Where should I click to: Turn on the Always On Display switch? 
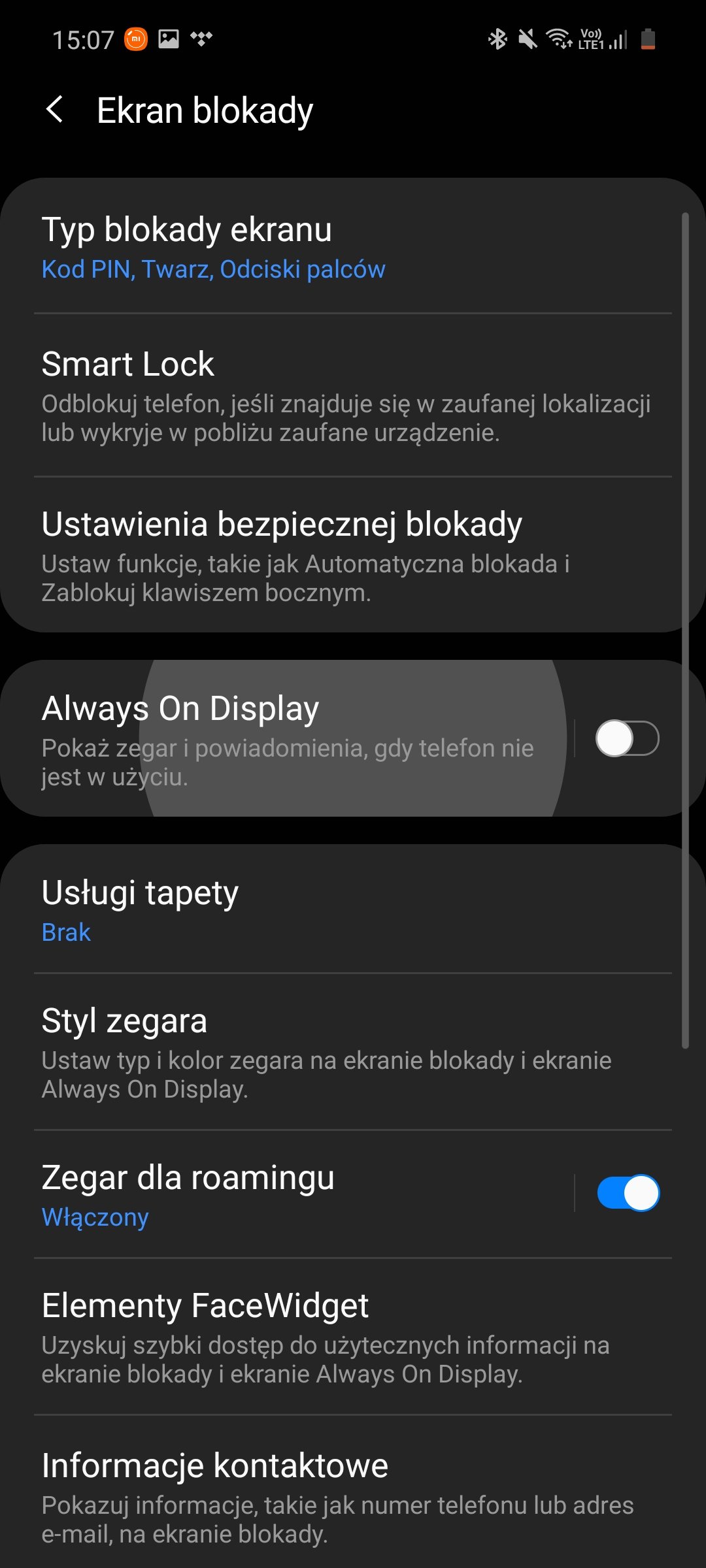pos(627,738)
